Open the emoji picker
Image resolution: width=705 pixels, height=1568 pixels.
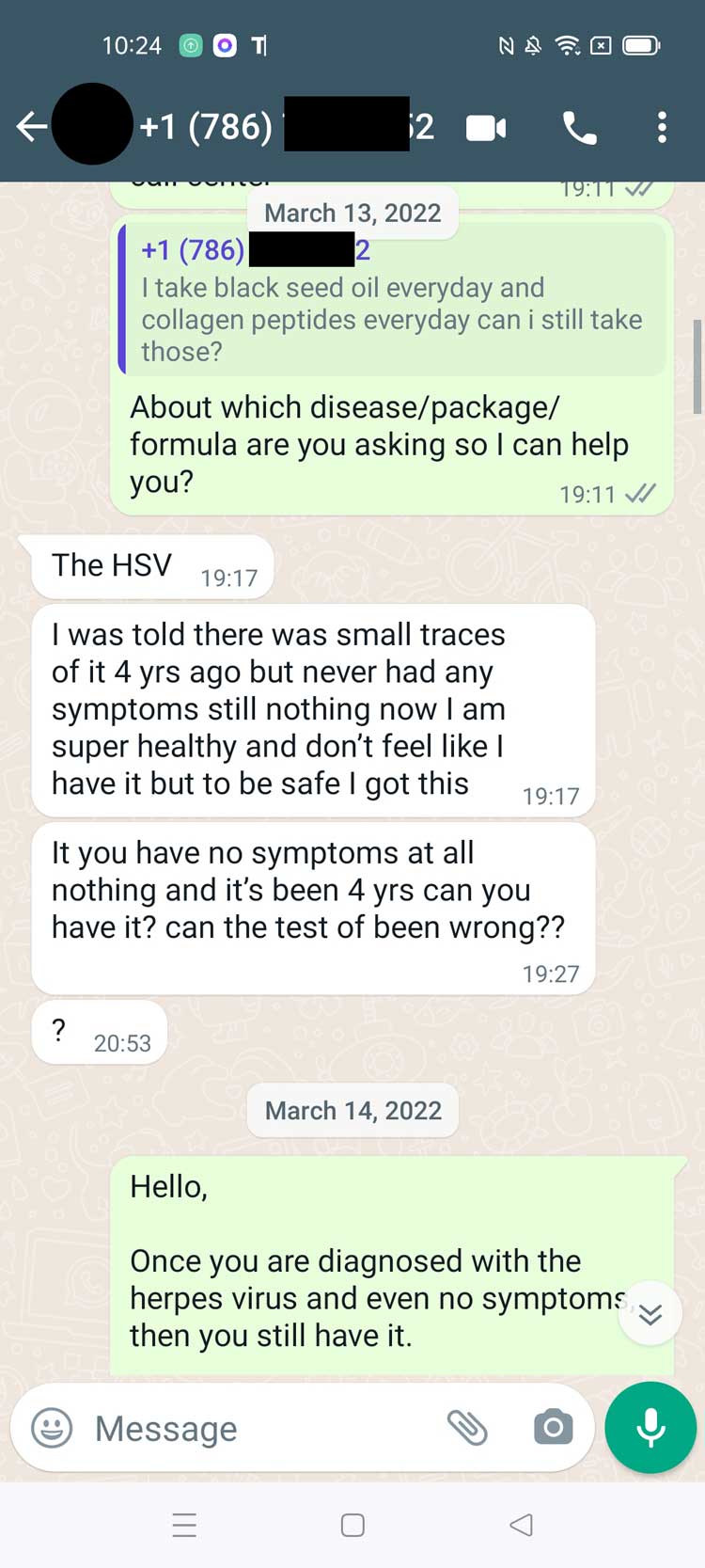click(52, 1428)
